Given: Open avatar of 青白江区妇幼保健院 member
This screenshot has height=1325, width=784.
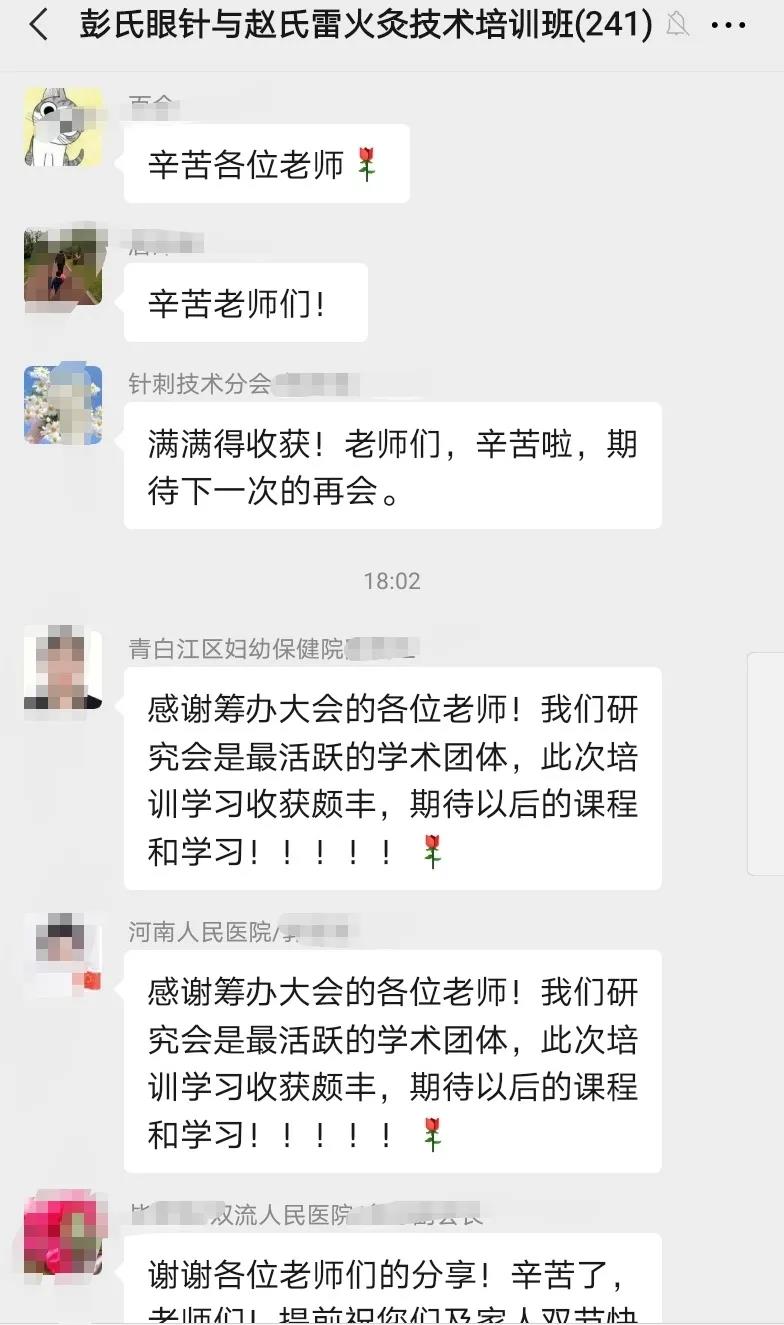Looking at the screenshot, I should pyautogui.click(x=63, y=668).
